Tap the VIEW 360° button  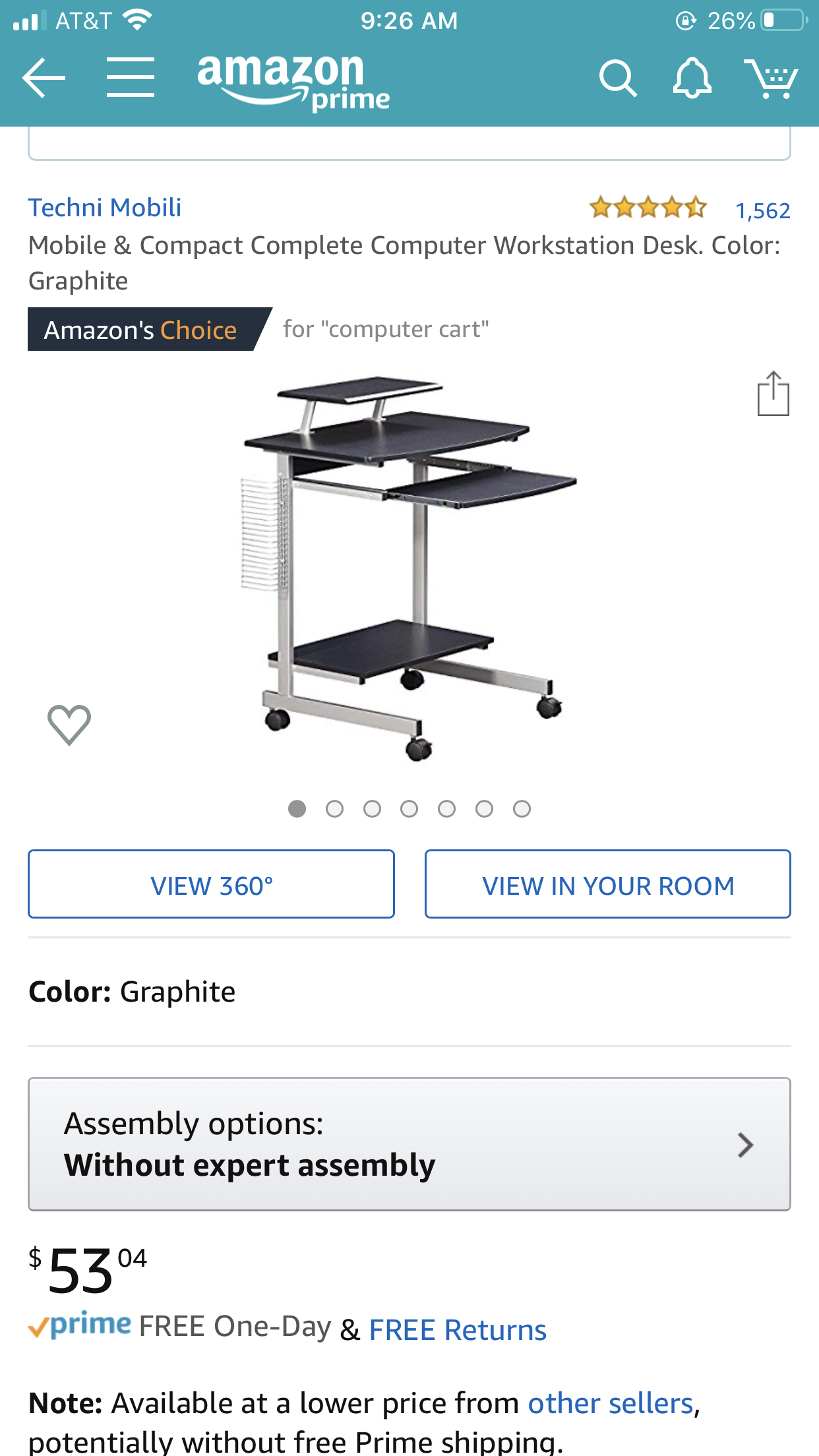211,884
